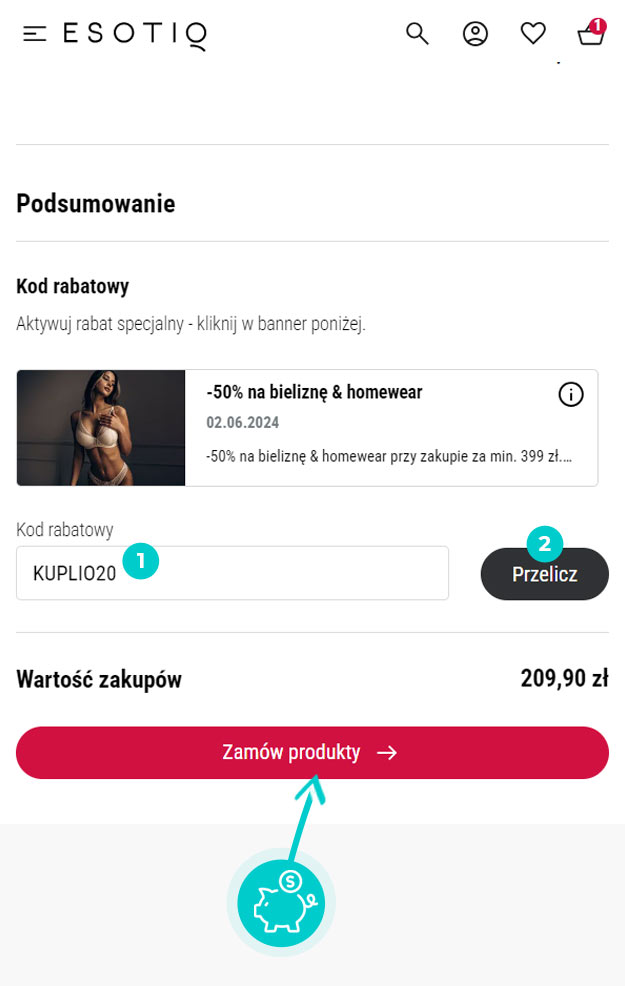This screenshot has width=625, height=986.
Task: Open the shopping basket
Action: click(590, 35)
